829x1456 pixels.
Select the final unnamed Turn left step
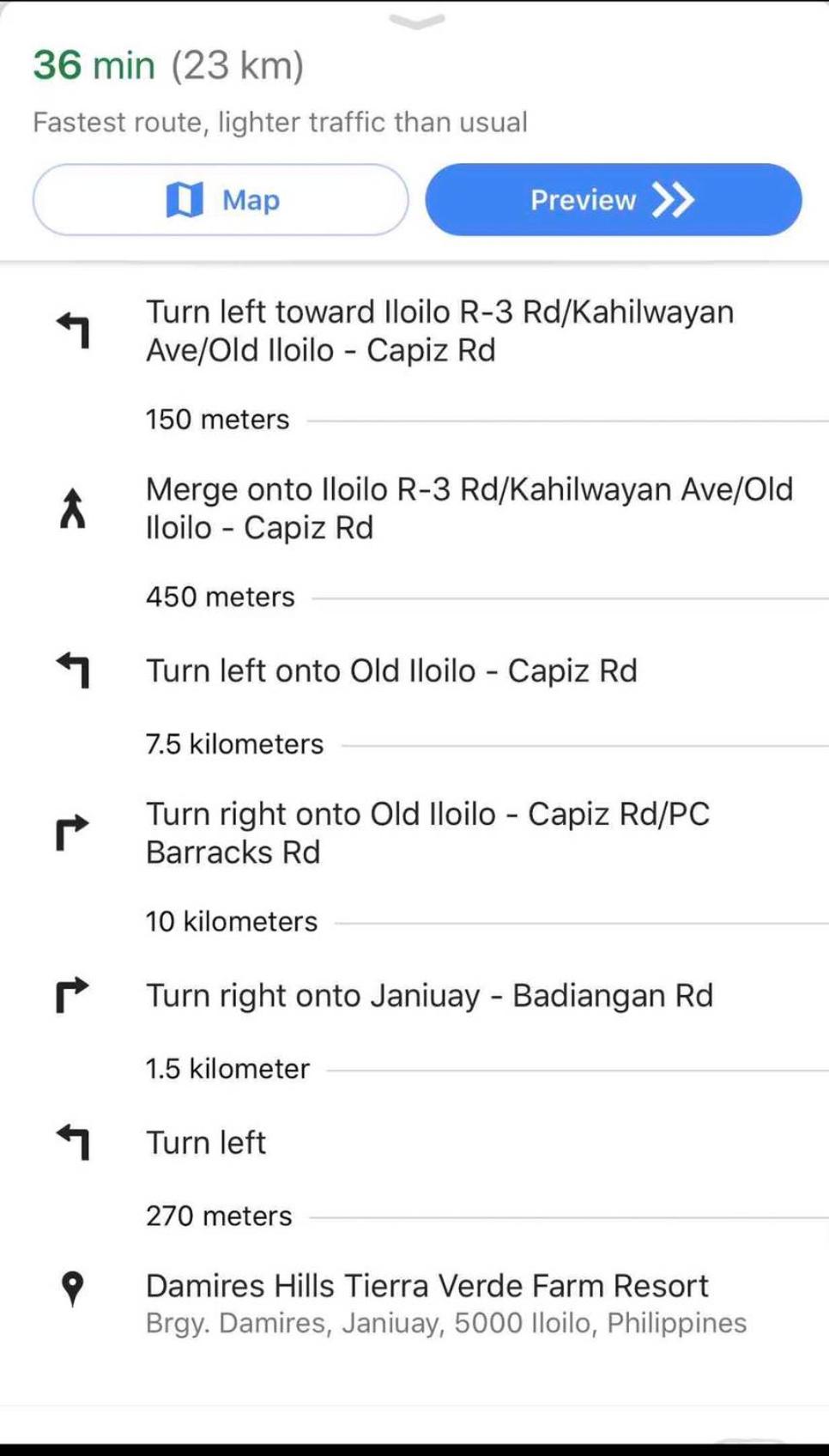click(x=414, y=1143)
